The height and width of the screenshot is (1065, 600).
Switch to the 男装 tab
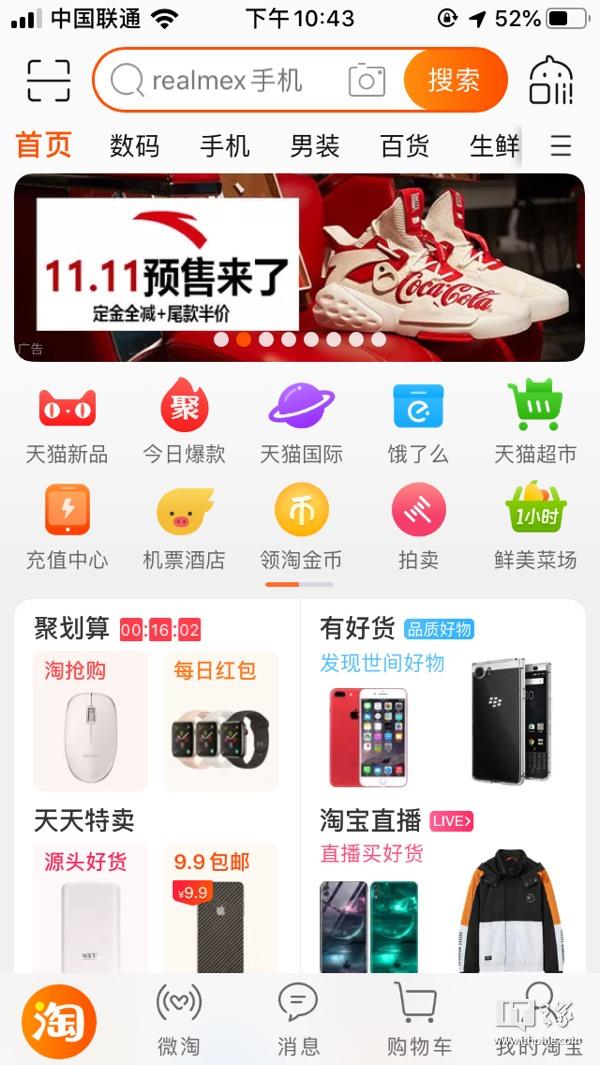coord(315,146)
